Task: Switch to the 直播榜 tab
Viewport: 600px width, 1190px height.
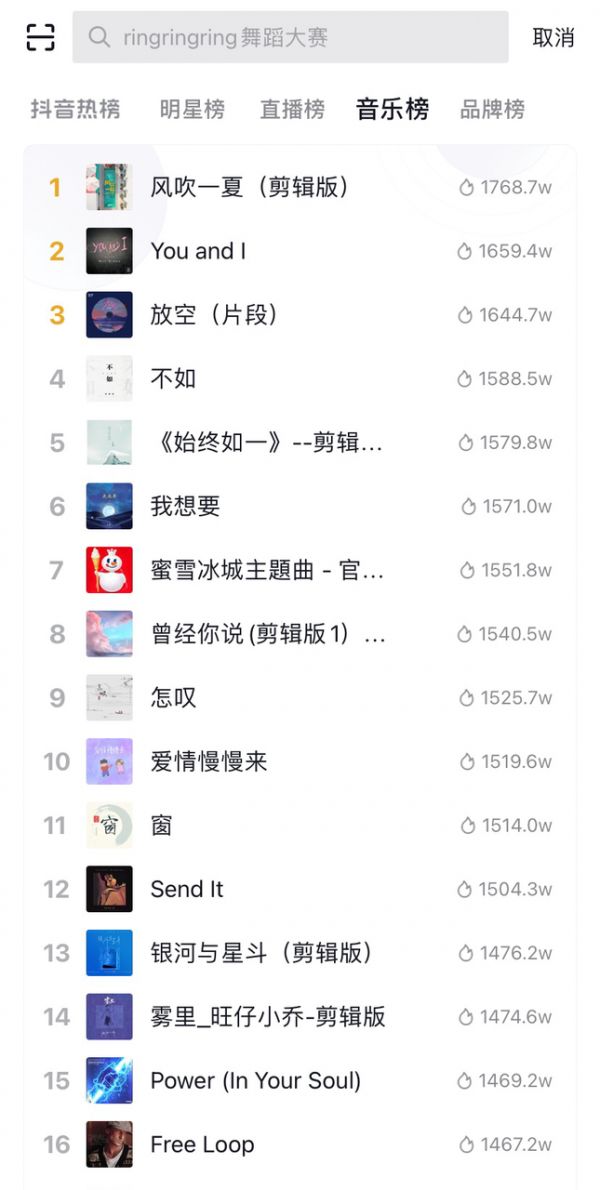Action: pos(292,109)
